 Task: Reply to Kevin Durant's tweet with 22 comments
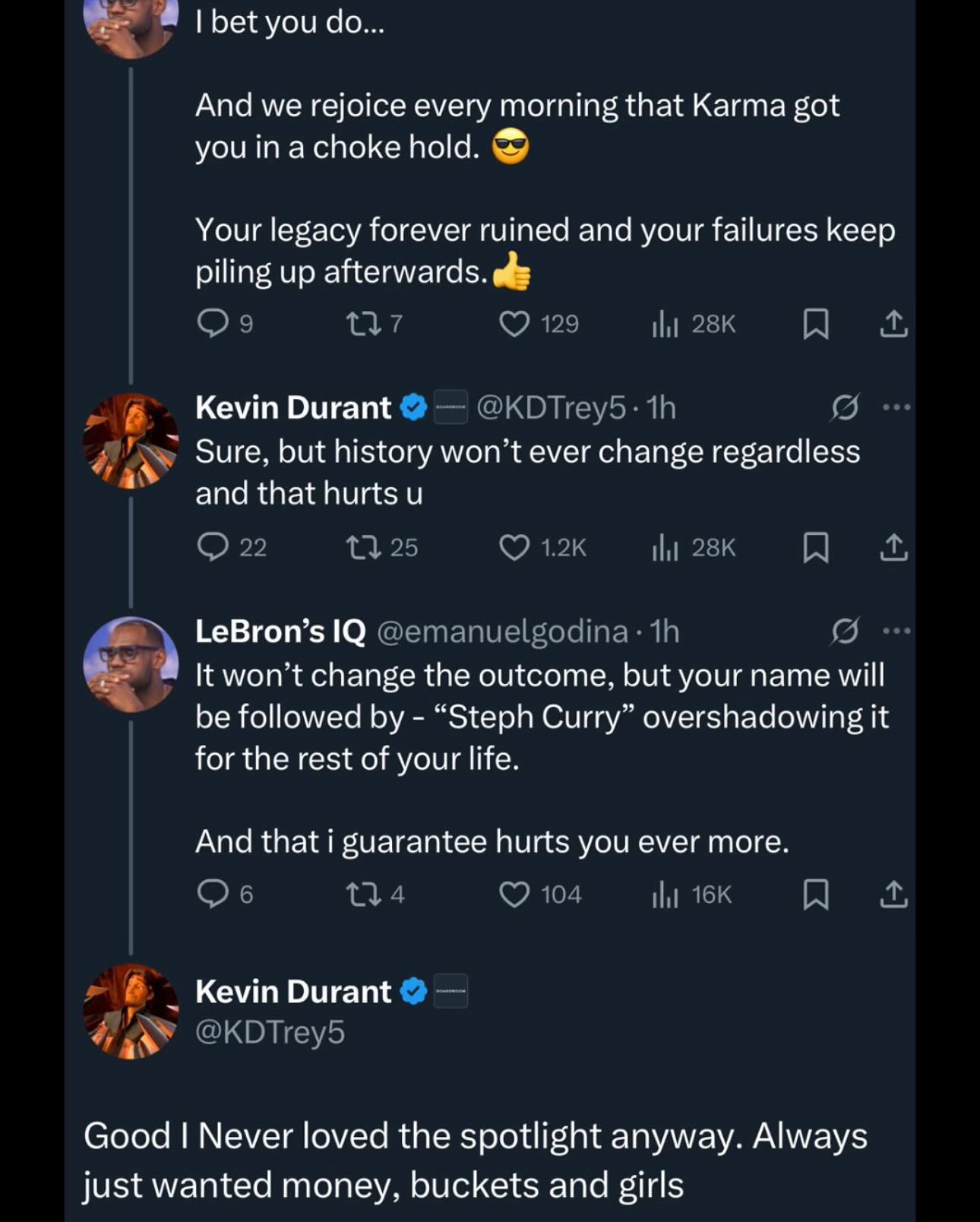(x=213, y=547)
